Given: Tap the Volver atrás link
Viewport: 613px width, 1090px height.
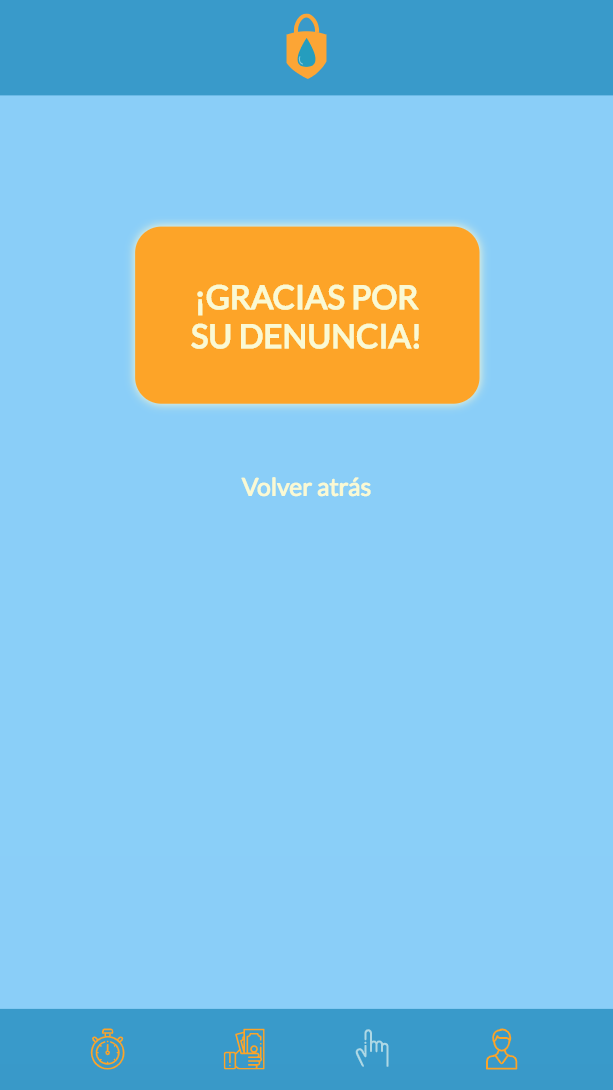Looking at the screenshot, I should tap(306, 487).
